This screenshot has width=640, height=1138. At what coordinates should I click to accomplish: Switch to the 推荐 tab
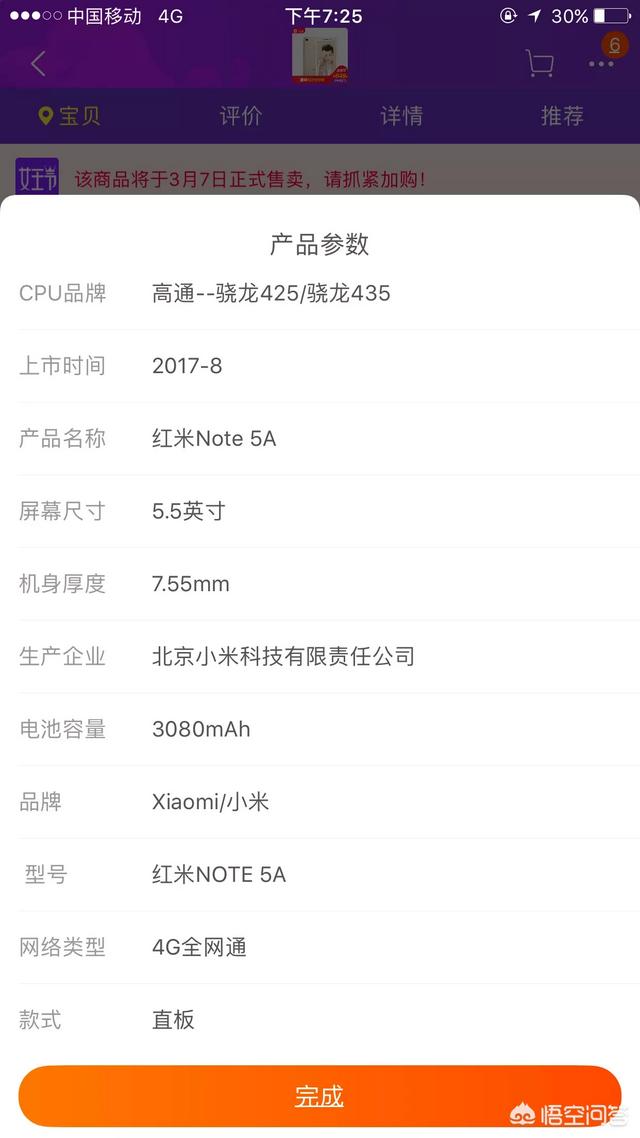561,116
